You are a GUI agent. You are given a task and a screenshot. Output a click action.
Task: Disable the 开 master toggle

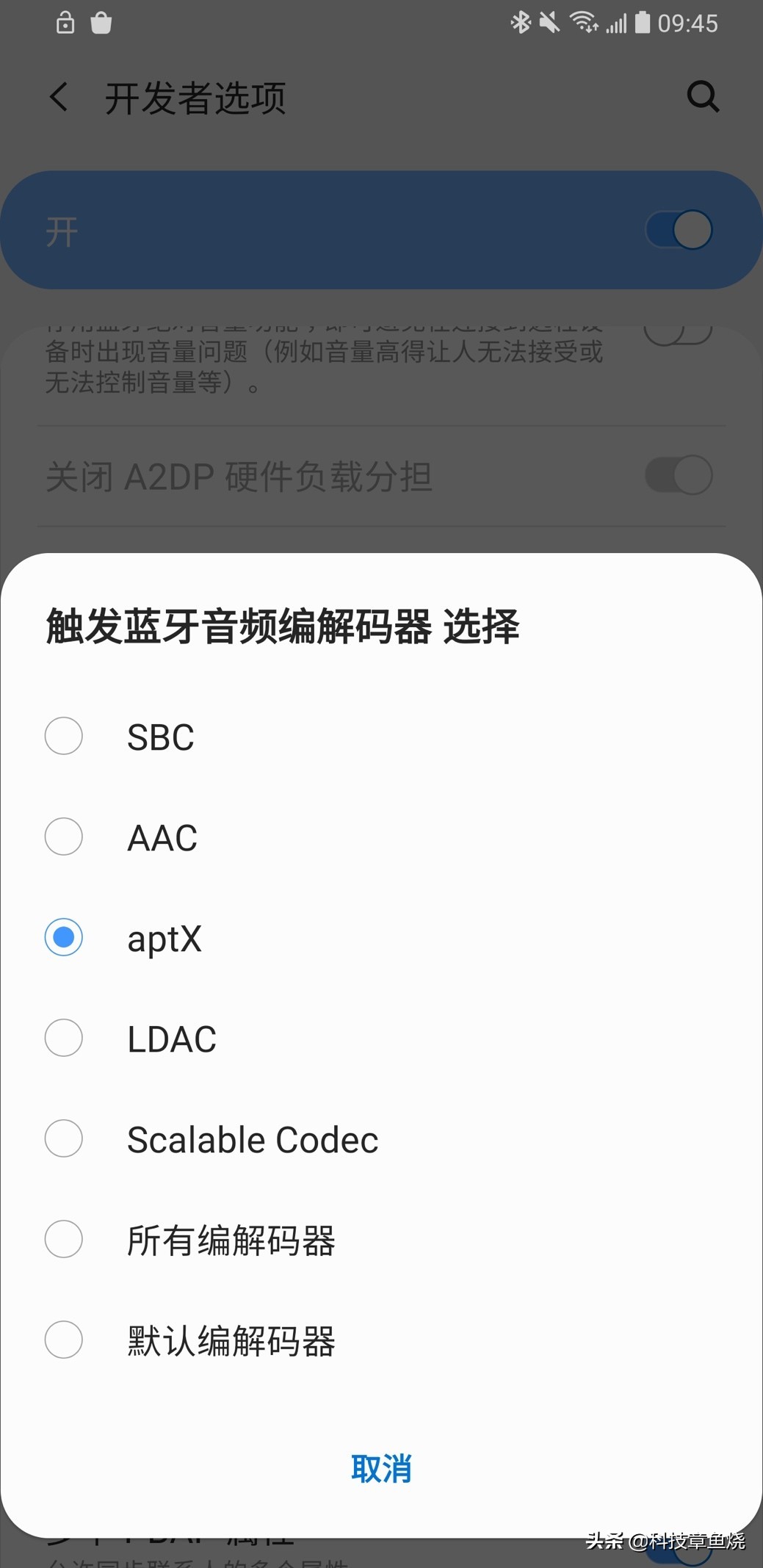[x=677, y=229]
